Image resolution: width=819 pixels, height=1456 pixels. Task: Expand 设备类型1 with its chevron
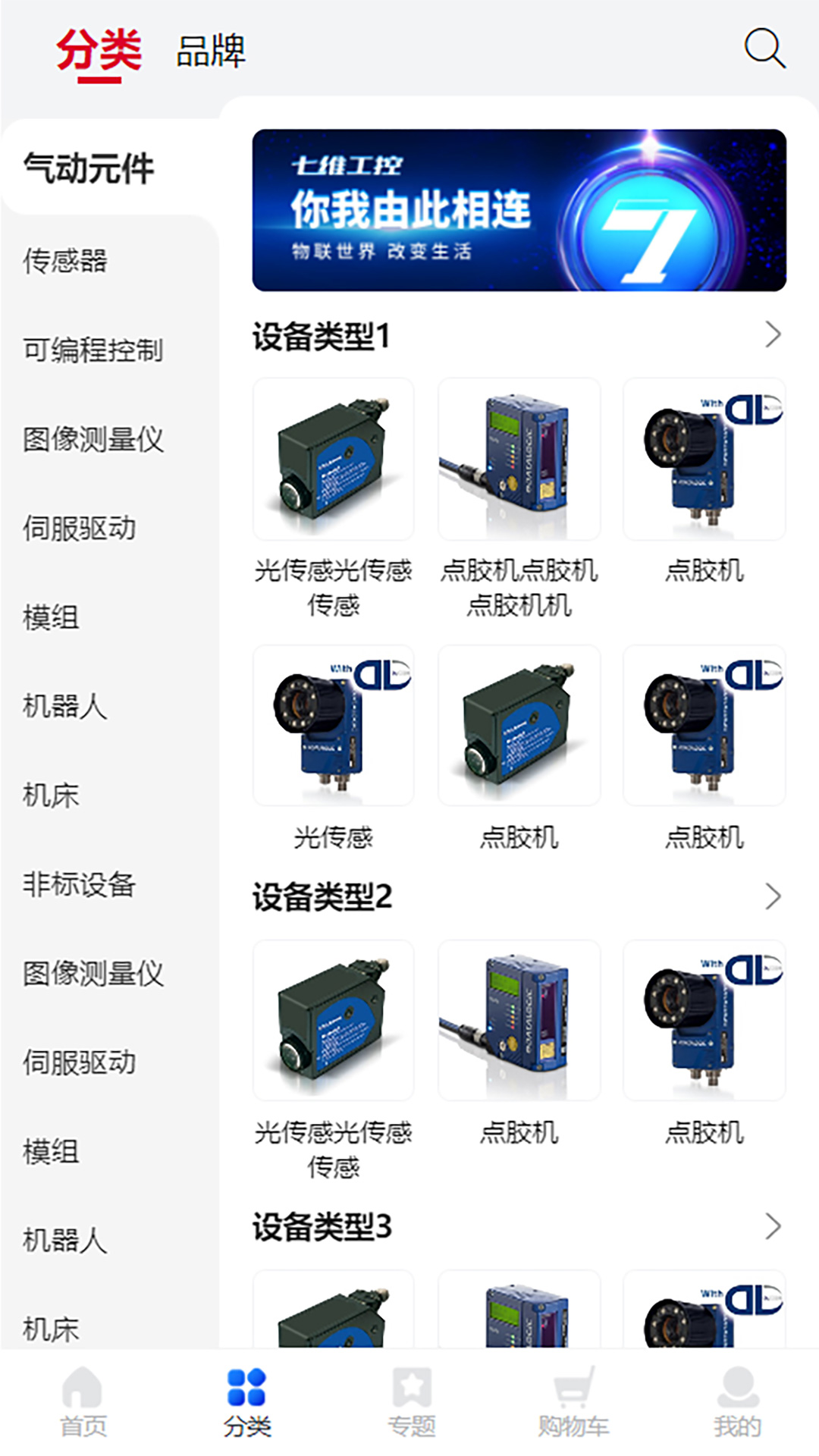point(773,334)
